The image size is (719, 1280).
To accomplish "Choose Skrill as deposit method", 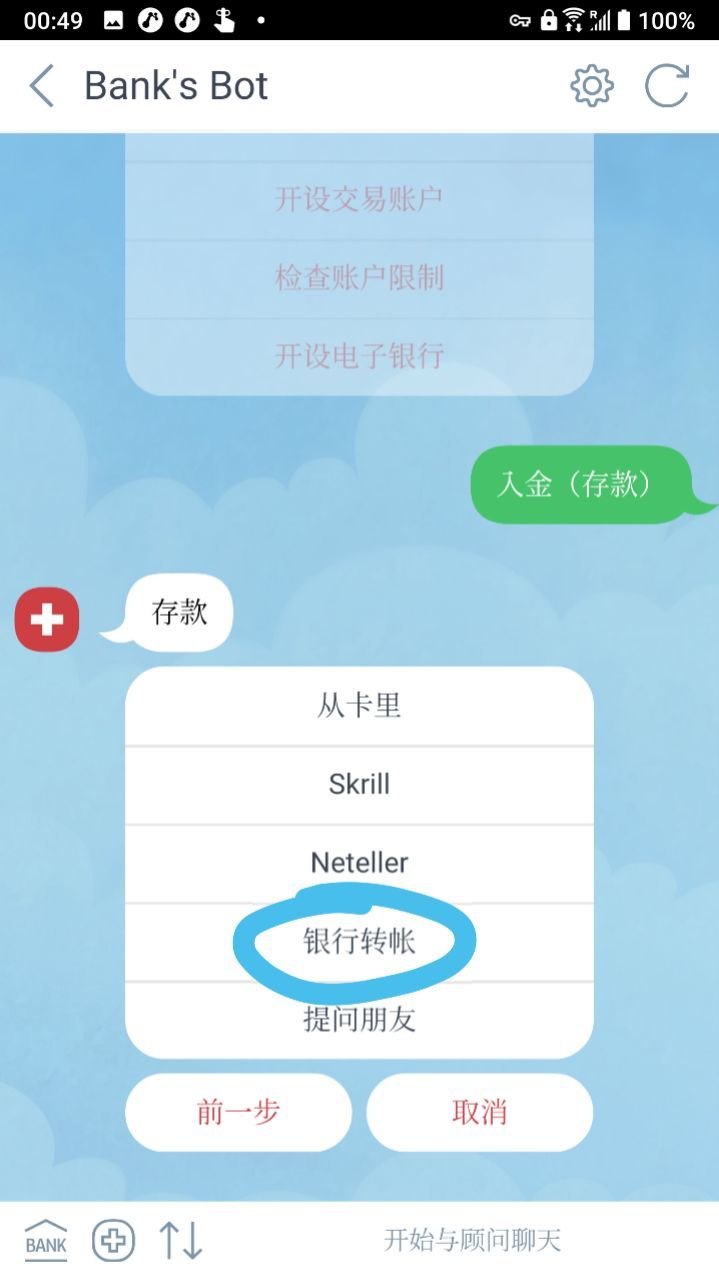I will (359, 784).
